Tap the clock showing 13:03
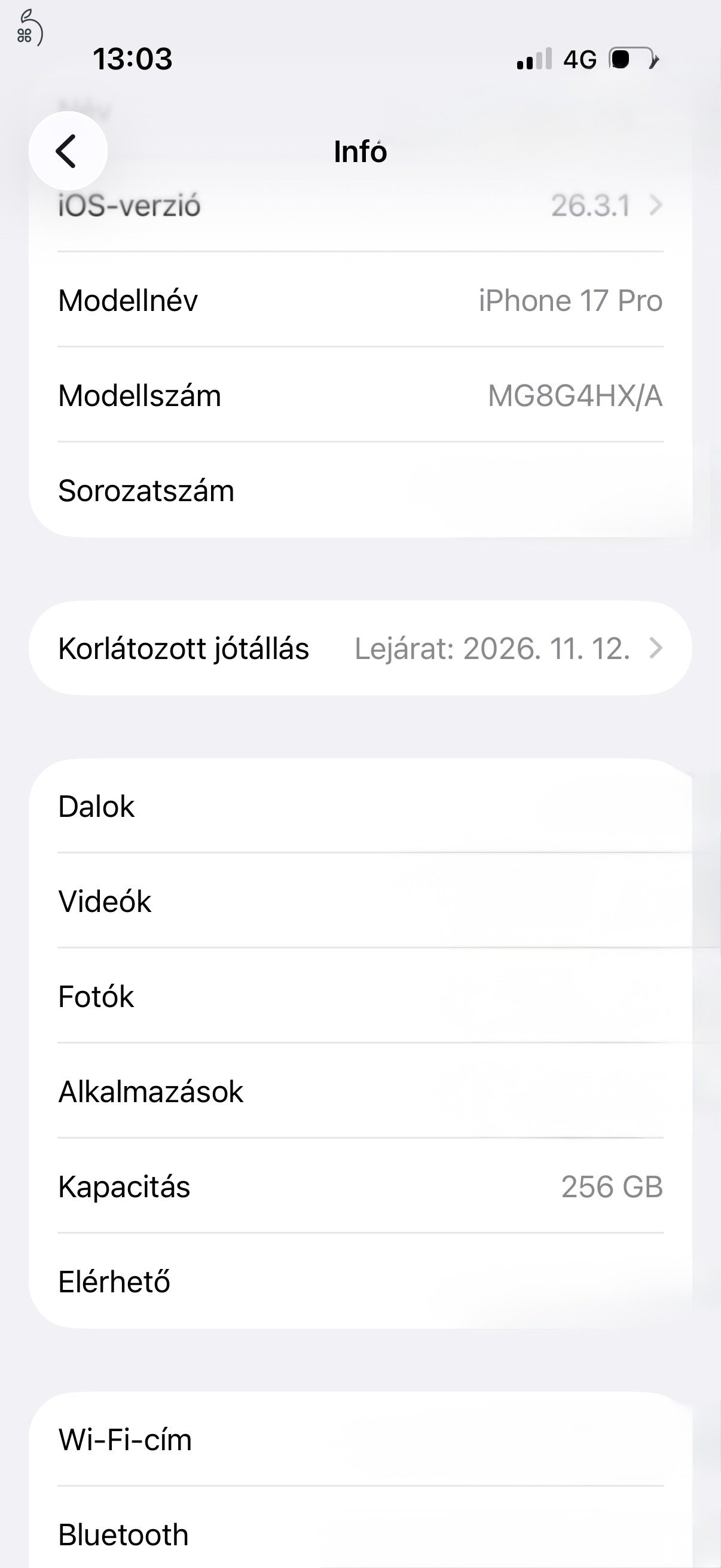Image resolution: width=721 pixels, height=1568 pixels. click(x=134, y=59)
